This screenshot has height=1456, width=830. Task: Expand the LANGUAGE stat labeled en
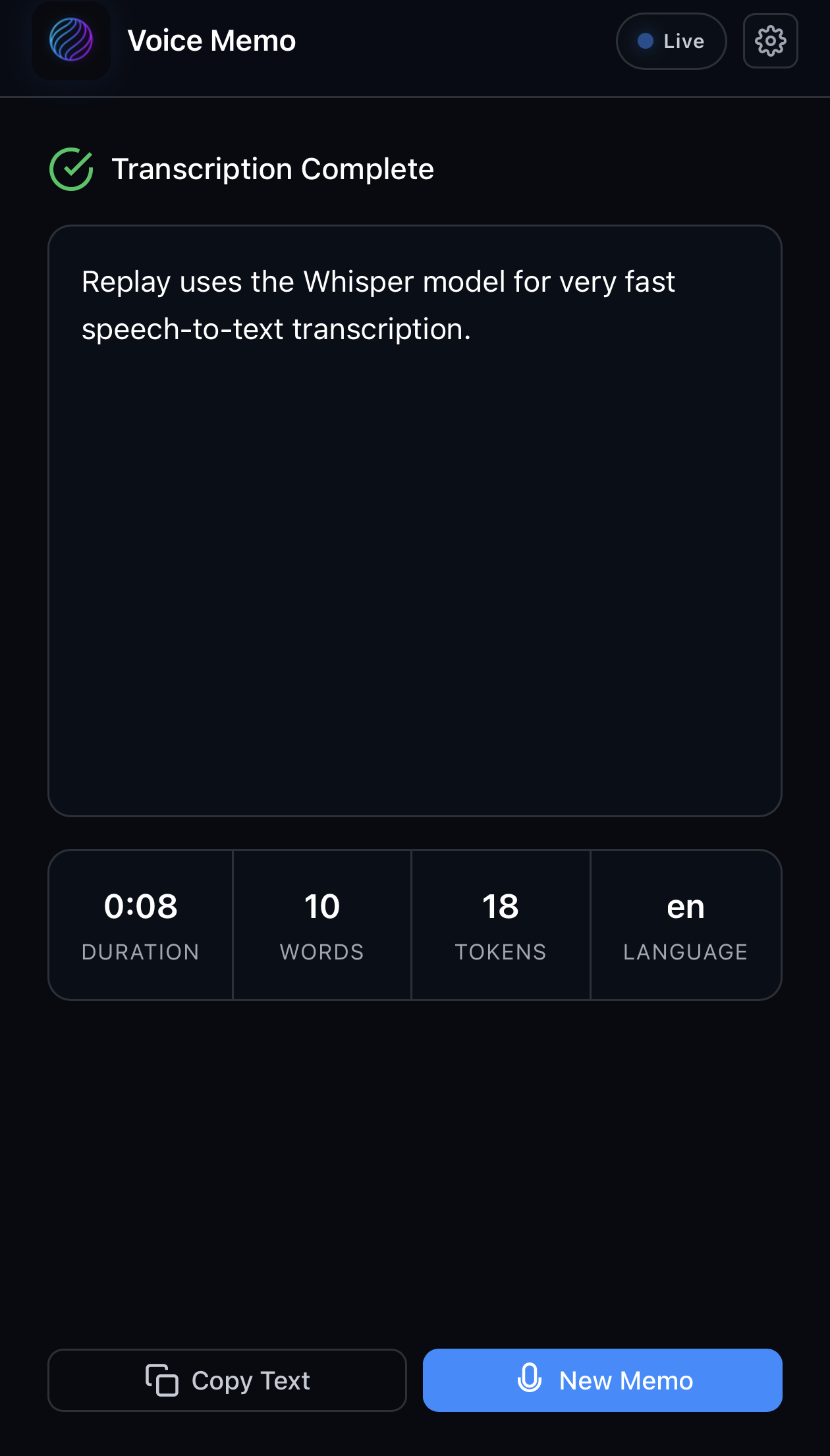(x=686, y=925)
